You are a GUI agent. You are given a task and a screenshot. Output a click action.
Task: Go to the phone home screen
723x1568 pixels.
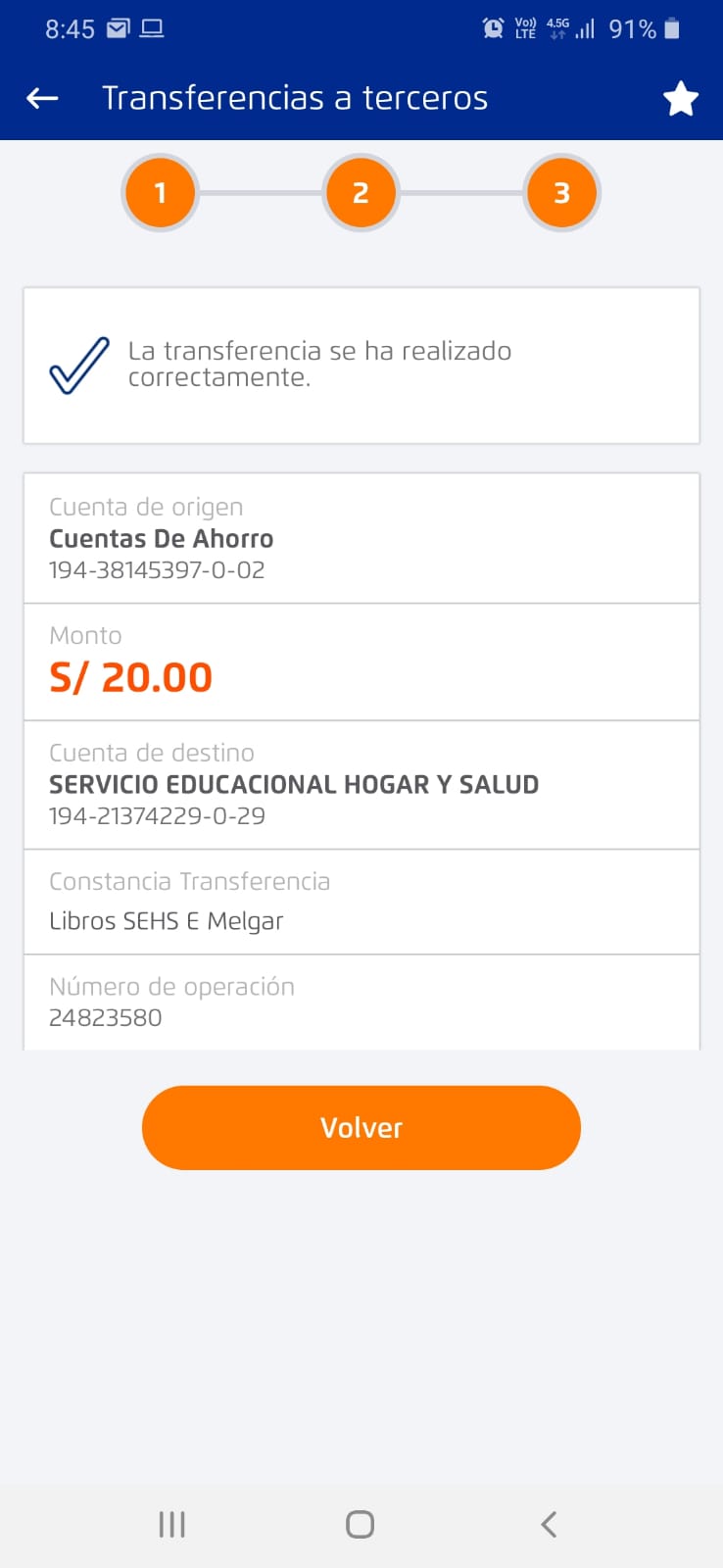coord(360,1524)
